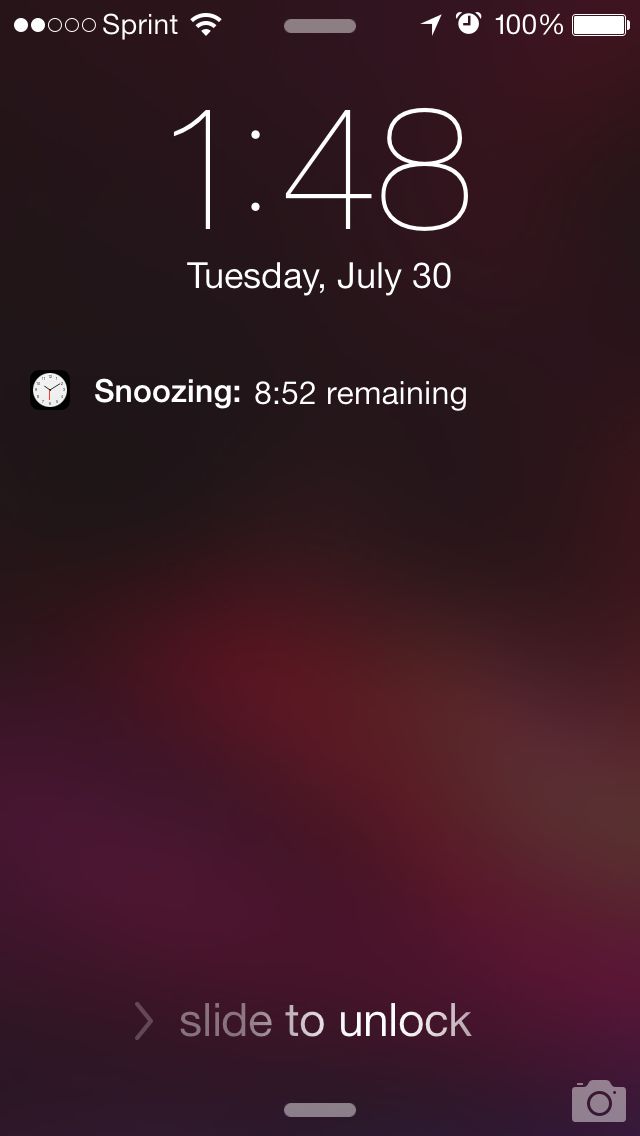The height and width of the screenshot is (1136, 640).
Task: Tap the Control Center grabber handle
Action: pos(320,1110)
